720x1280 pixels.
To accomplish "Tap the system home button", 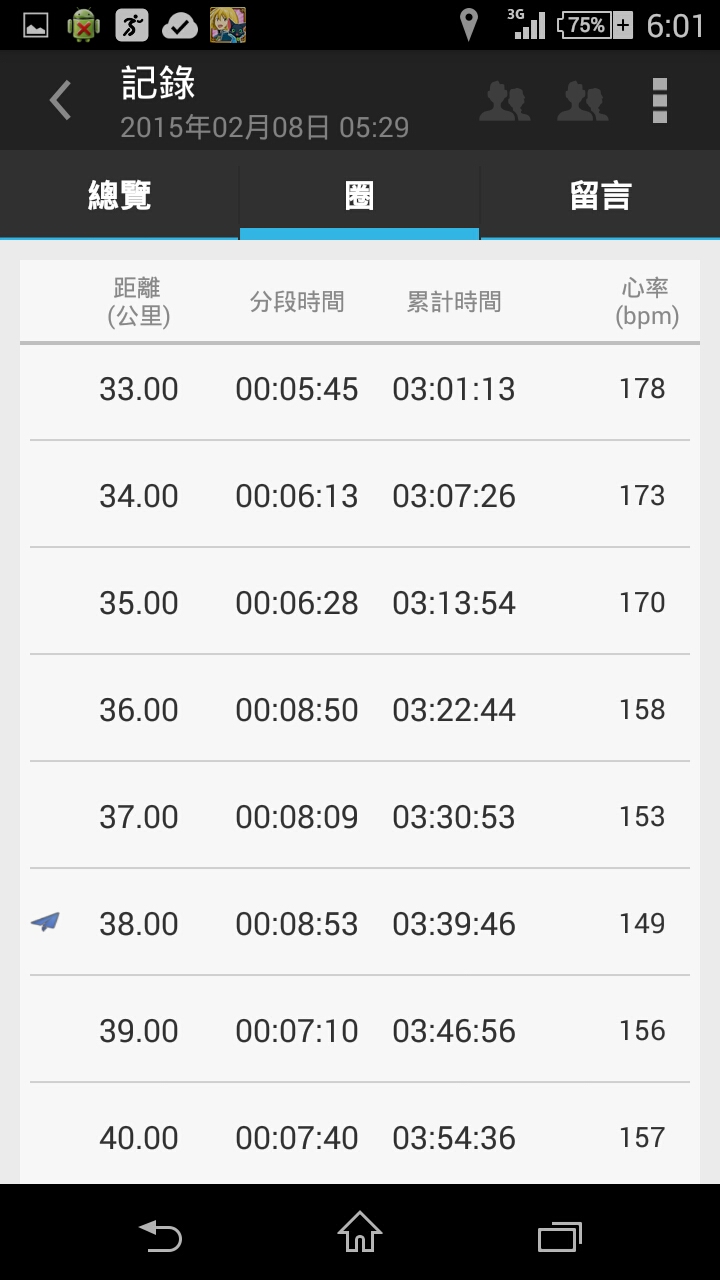I will coord(360,1233).
